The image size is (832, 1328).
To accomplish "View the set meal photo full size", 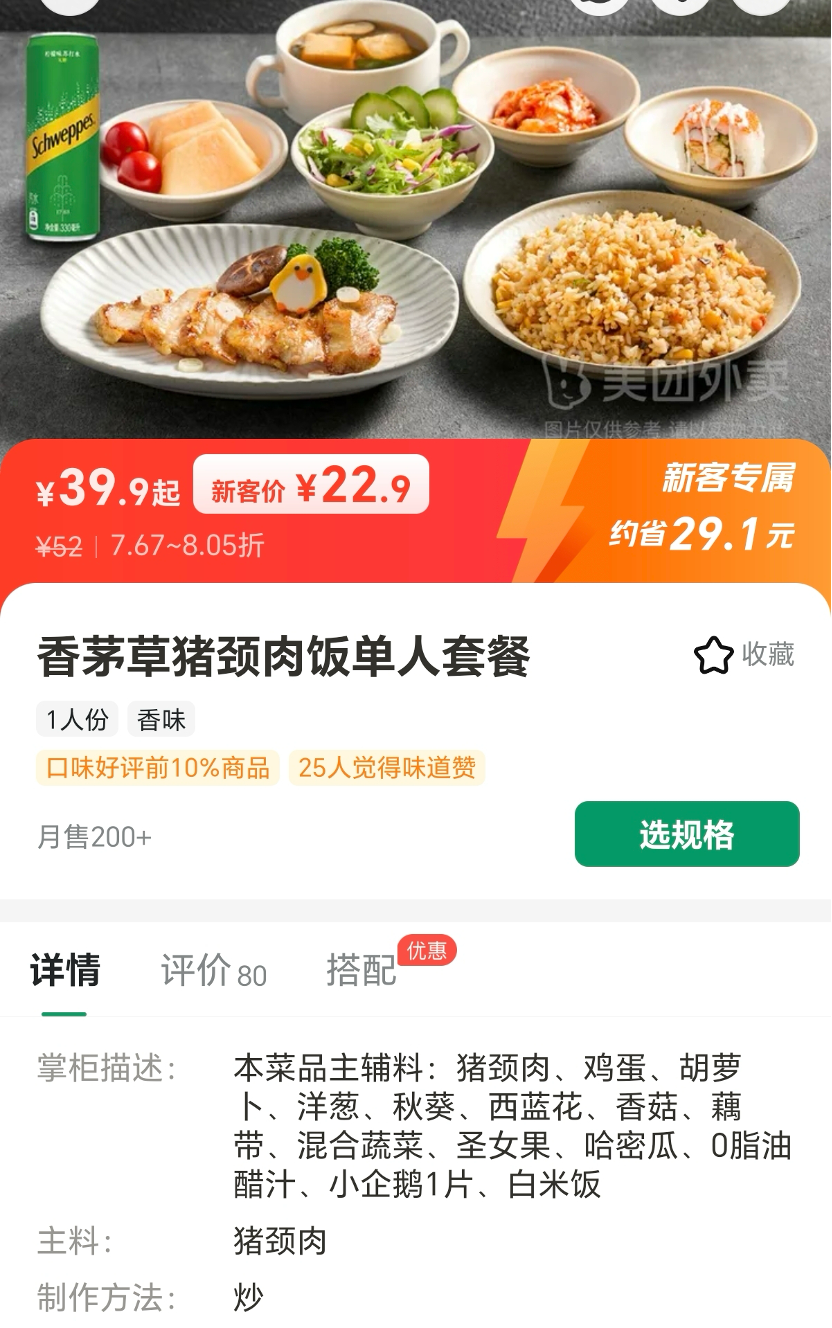I will point(416,230).
